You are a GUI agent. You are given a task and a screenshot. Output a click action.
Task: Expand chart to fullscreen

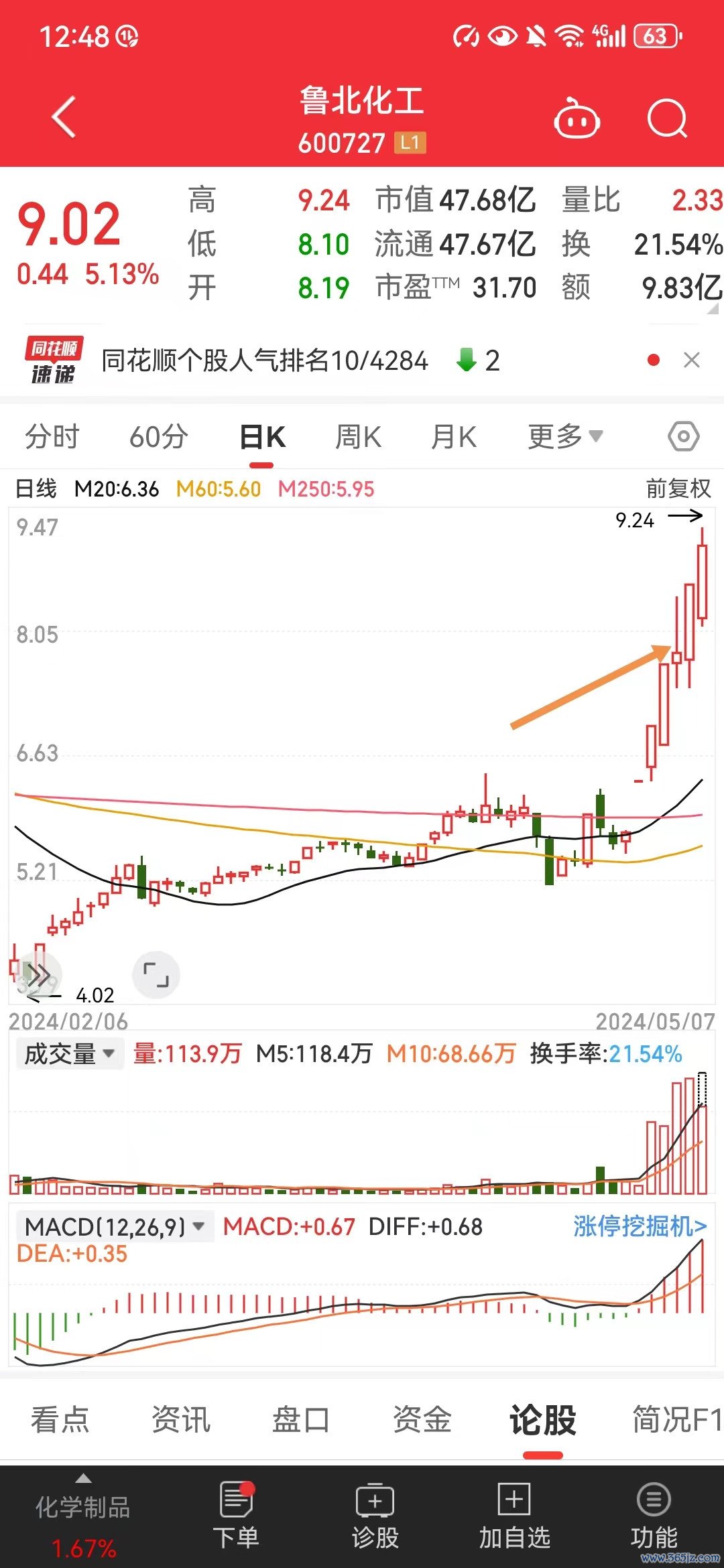coord(156,975)
